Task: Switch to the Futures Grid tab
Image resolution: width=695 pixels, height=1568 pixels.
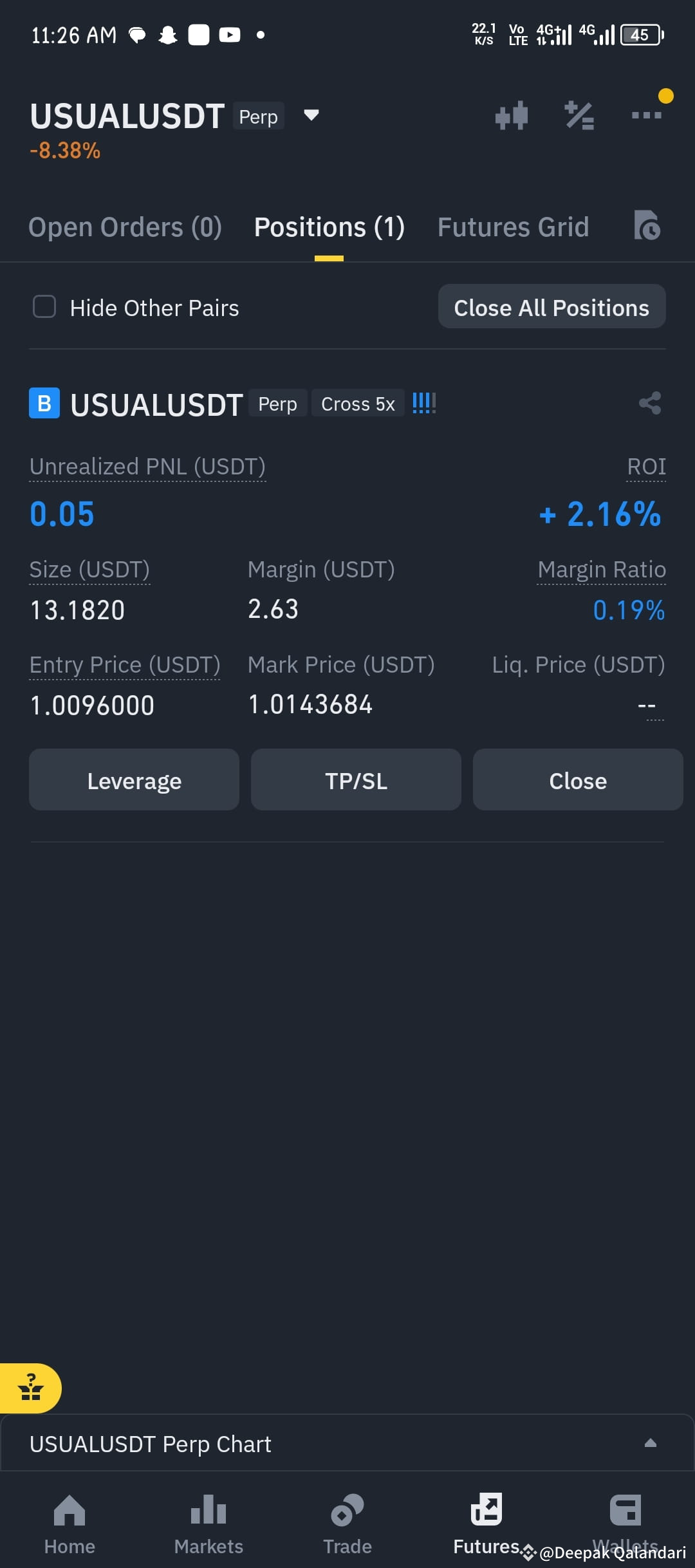Action: coord(513,227)
